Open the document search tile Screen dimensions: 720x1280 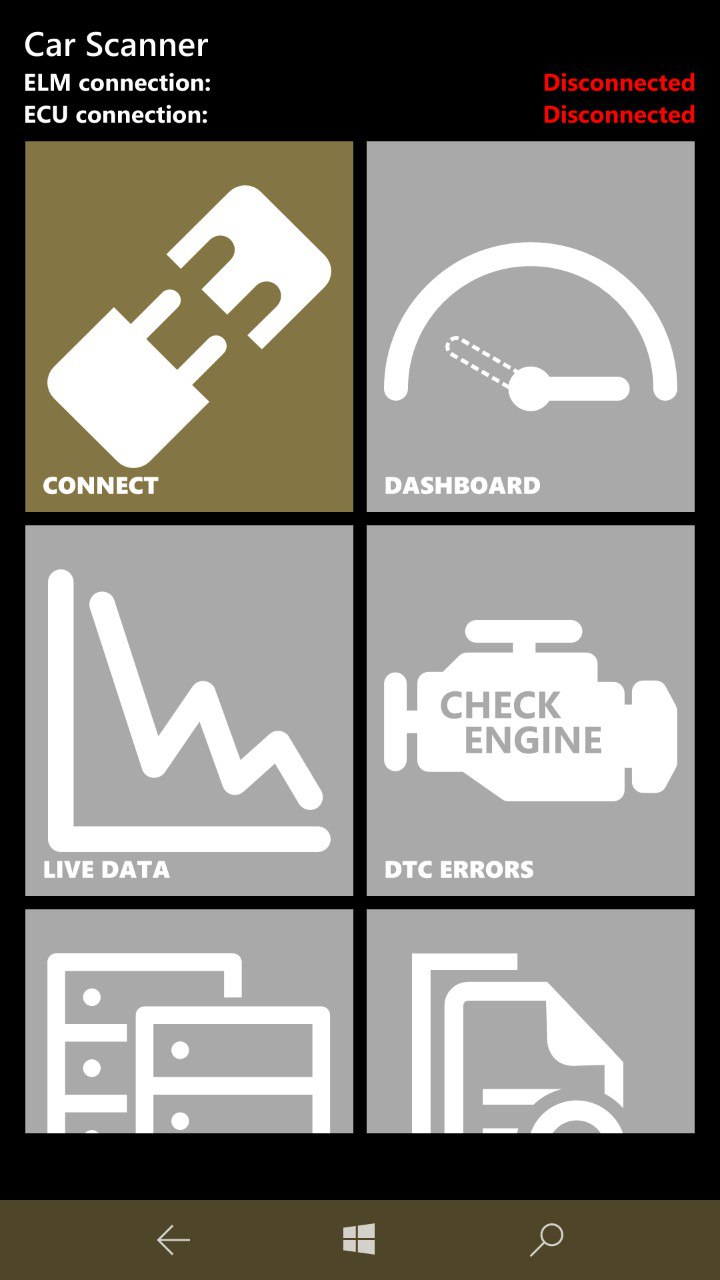(x=530, y=1020)
